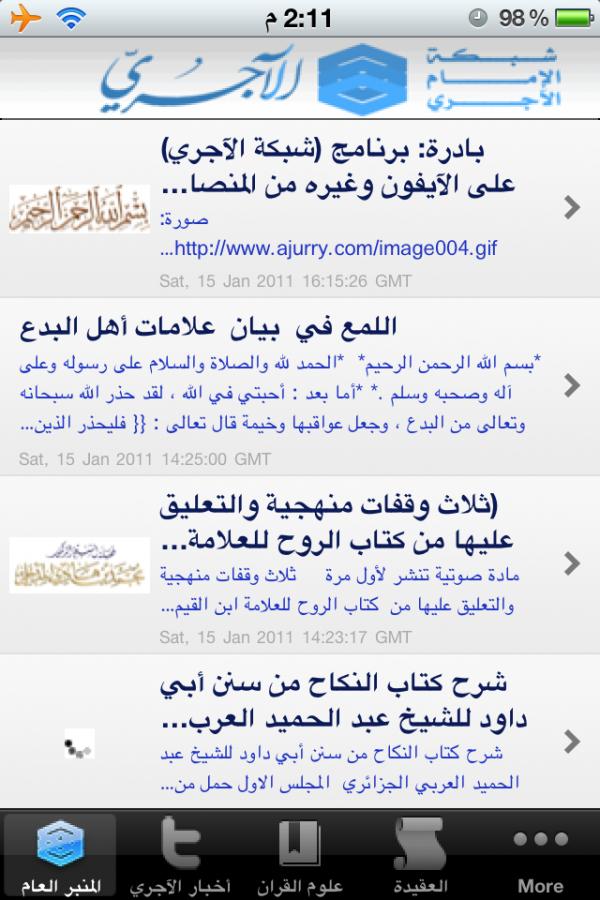Screen dimensions: 600x900
Task: Switch to أخبار الآجري tab
Action: pyautogui.click(x=180, y=855)
